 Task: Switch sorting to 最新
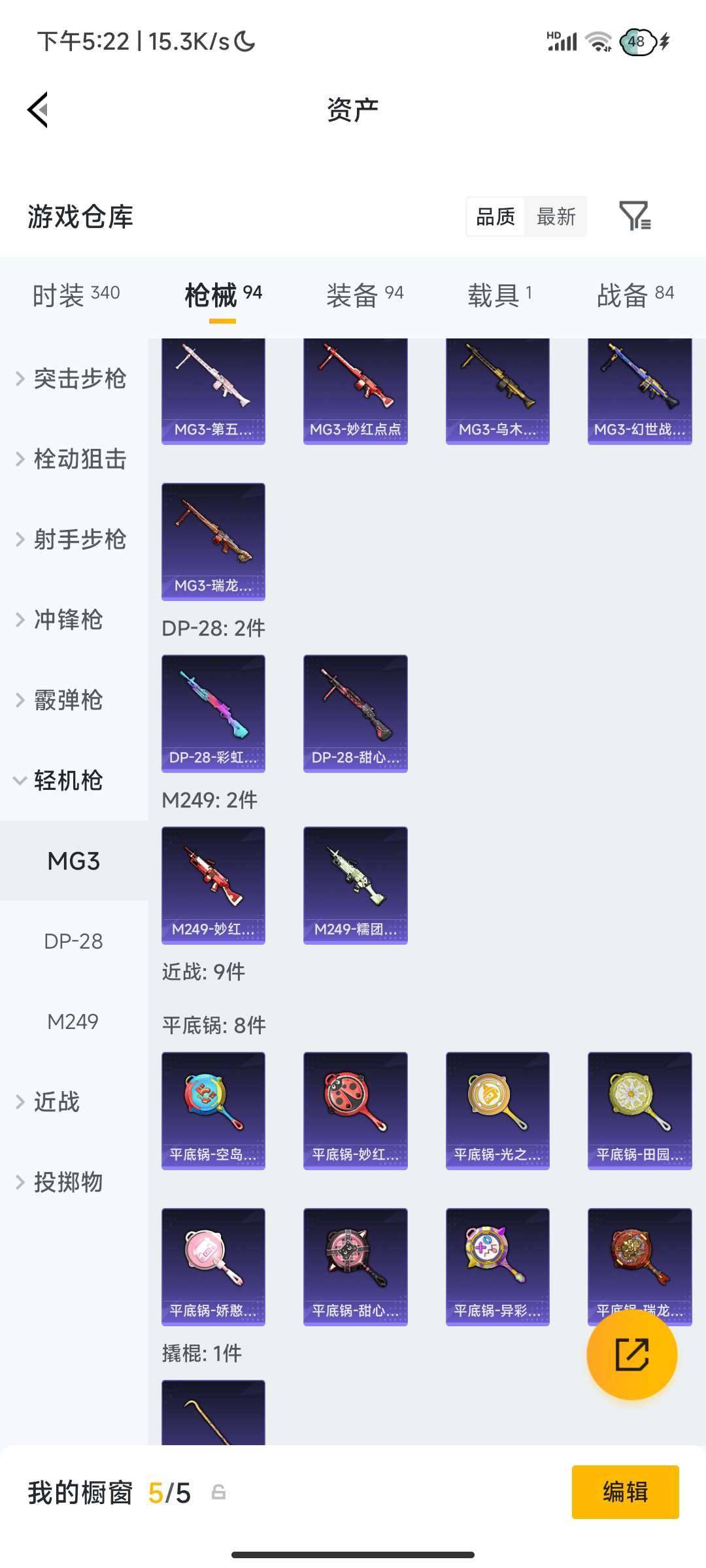[555, 216]
